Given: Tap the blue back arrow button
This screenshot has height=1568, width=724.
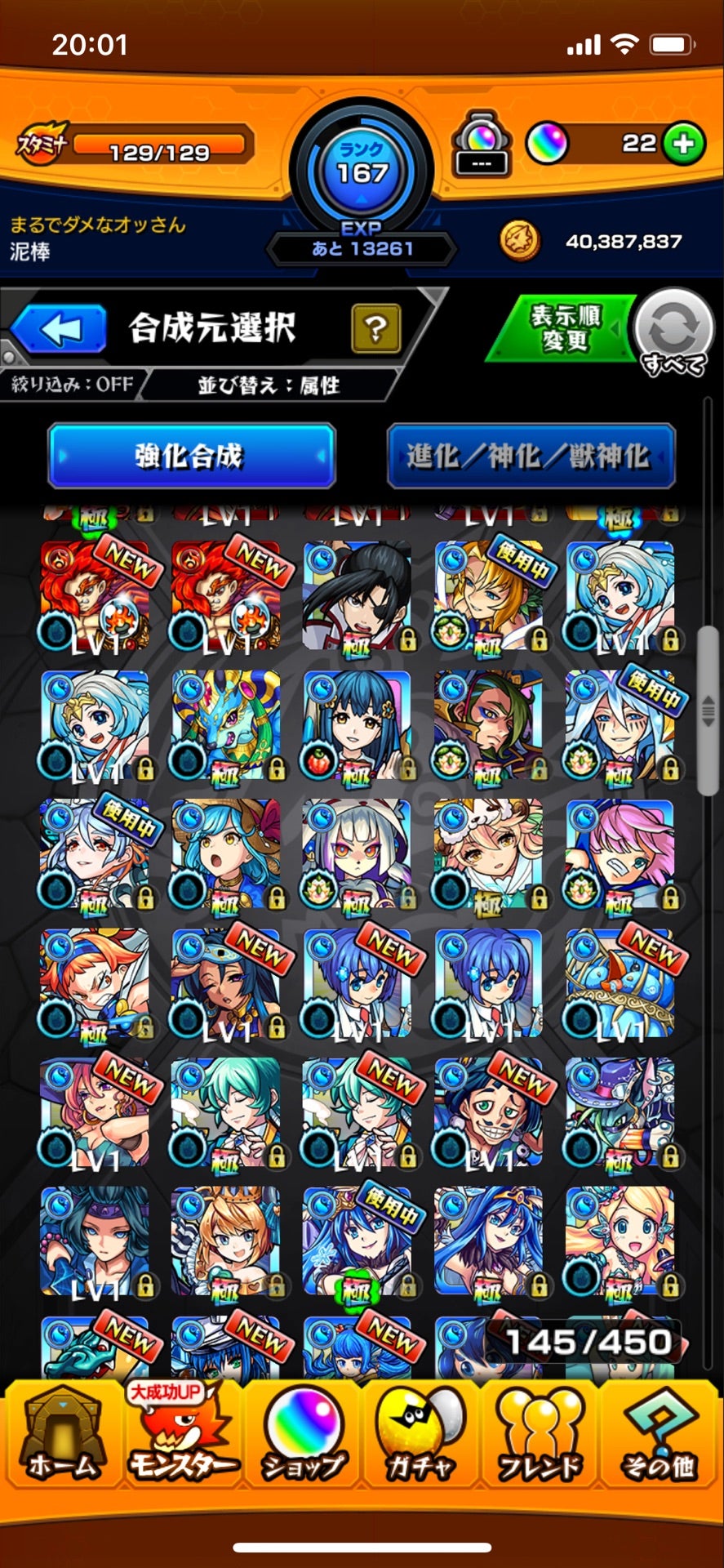Looking at the screenshot, I should coord(60,330).
